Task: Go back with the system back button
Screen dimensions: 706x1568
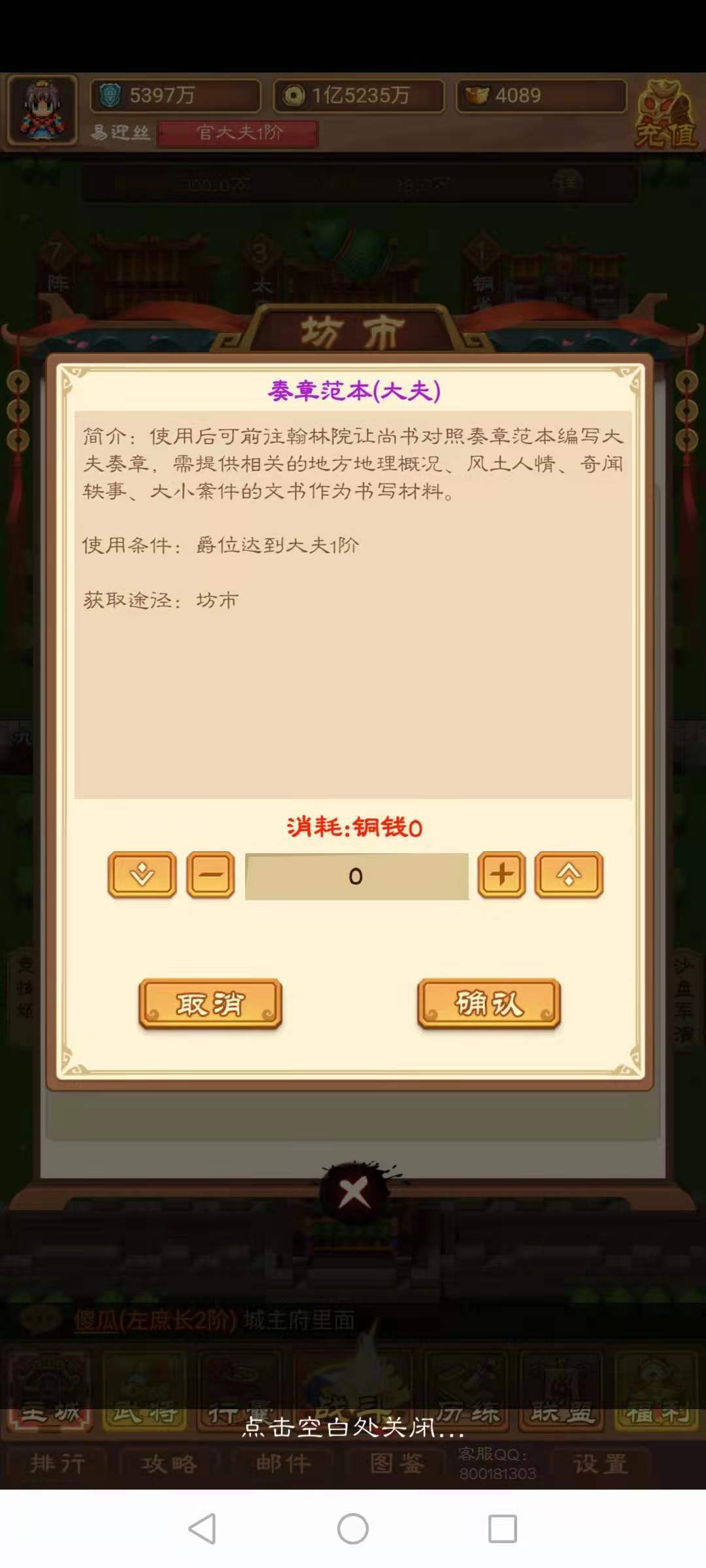Action: click(x=202, y=1528)
